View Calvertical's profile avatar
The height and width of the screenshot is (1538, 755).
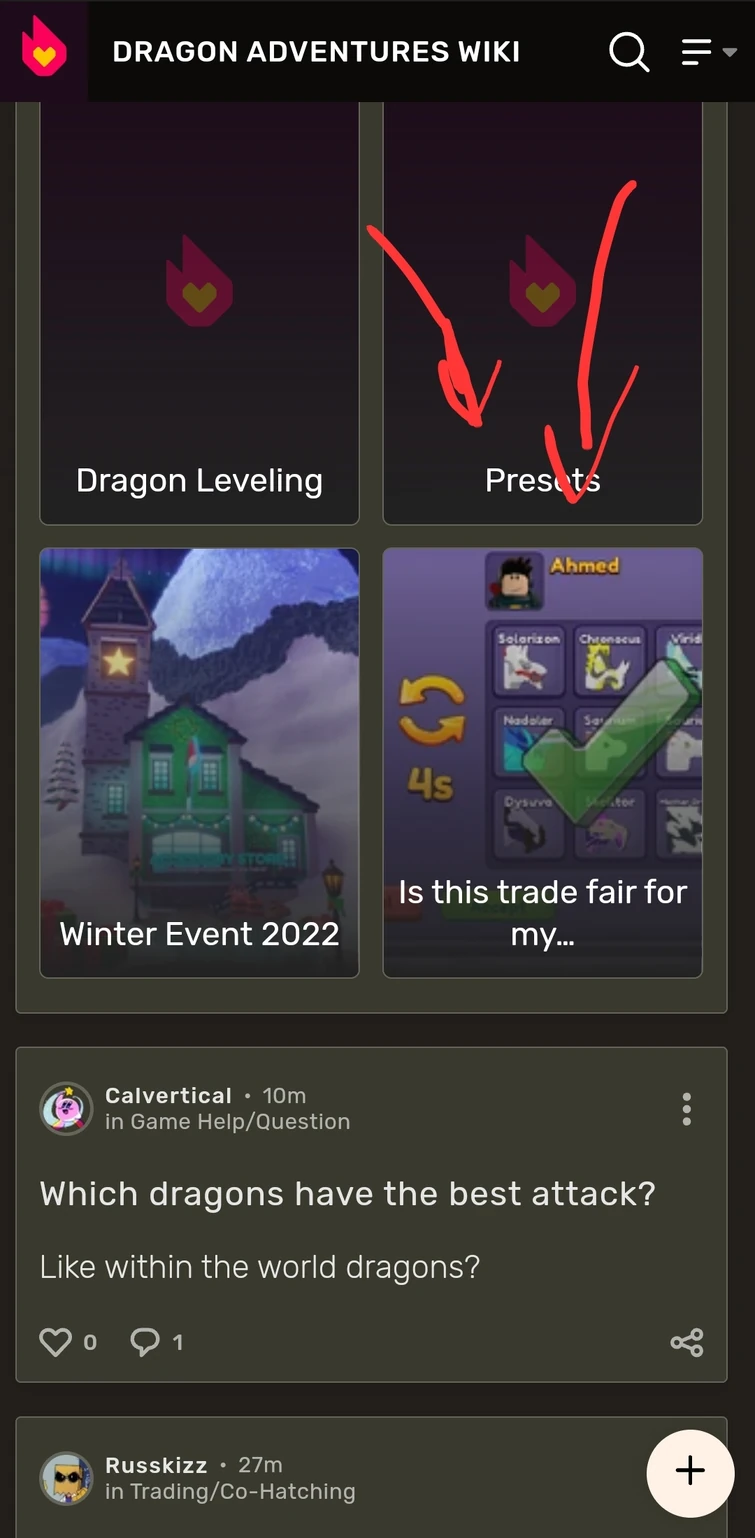66,1109
